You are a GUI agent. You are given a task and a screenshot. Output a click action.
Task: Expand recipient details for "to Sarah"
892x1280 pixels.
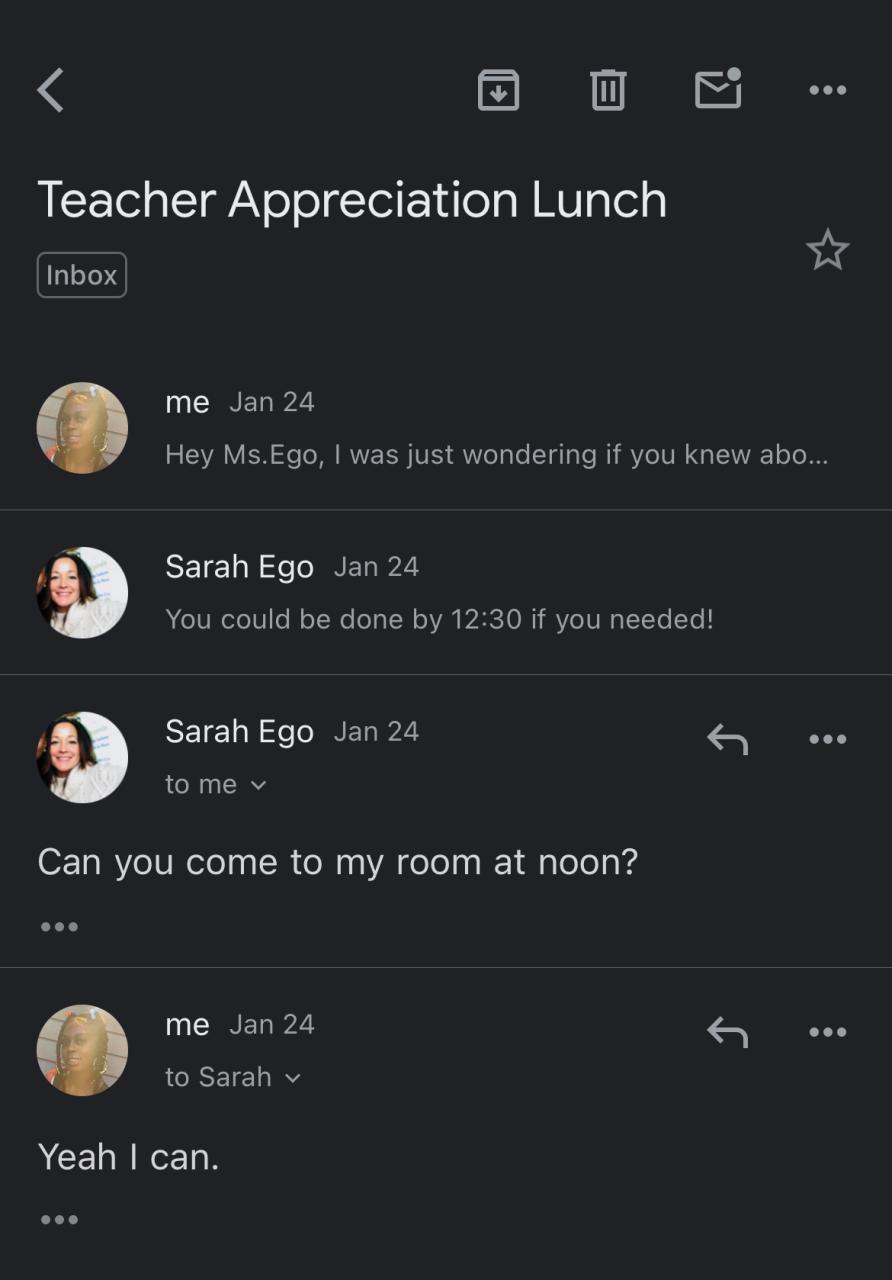(233, 1077)
